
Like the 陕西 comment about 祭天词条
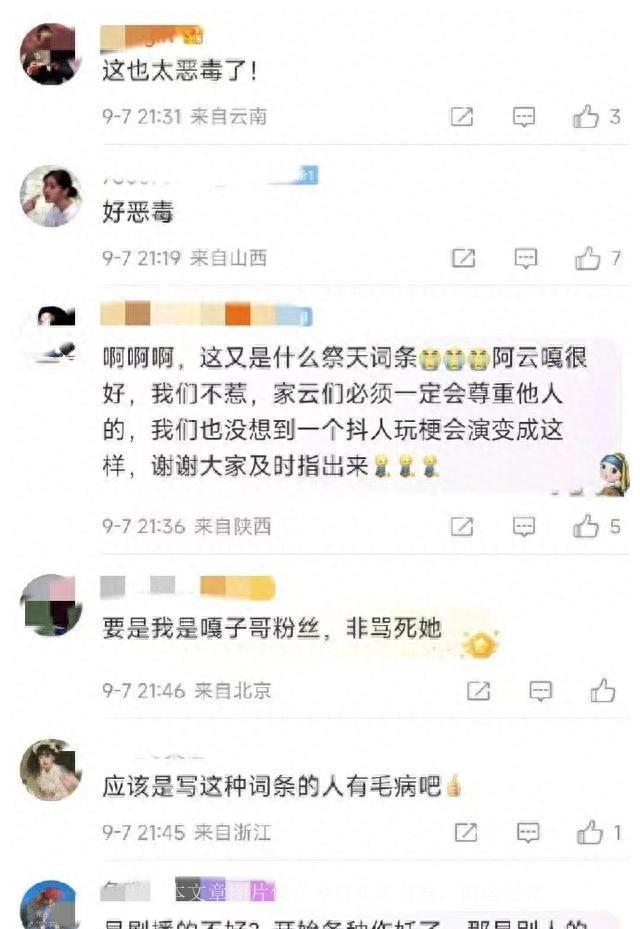pyautogui.click(x=586, y=526)
